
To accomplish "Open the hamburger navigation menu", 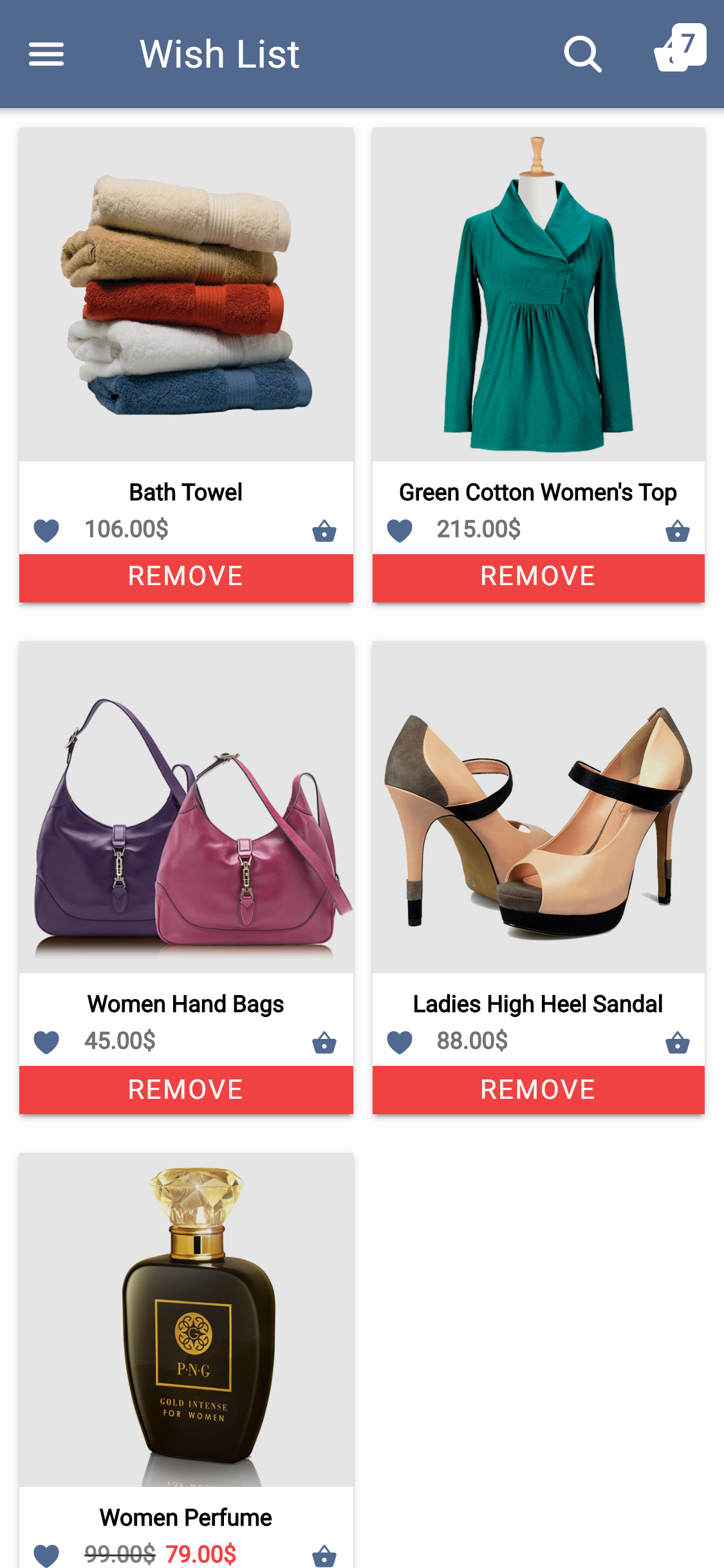I will click(x=46, y=54).
